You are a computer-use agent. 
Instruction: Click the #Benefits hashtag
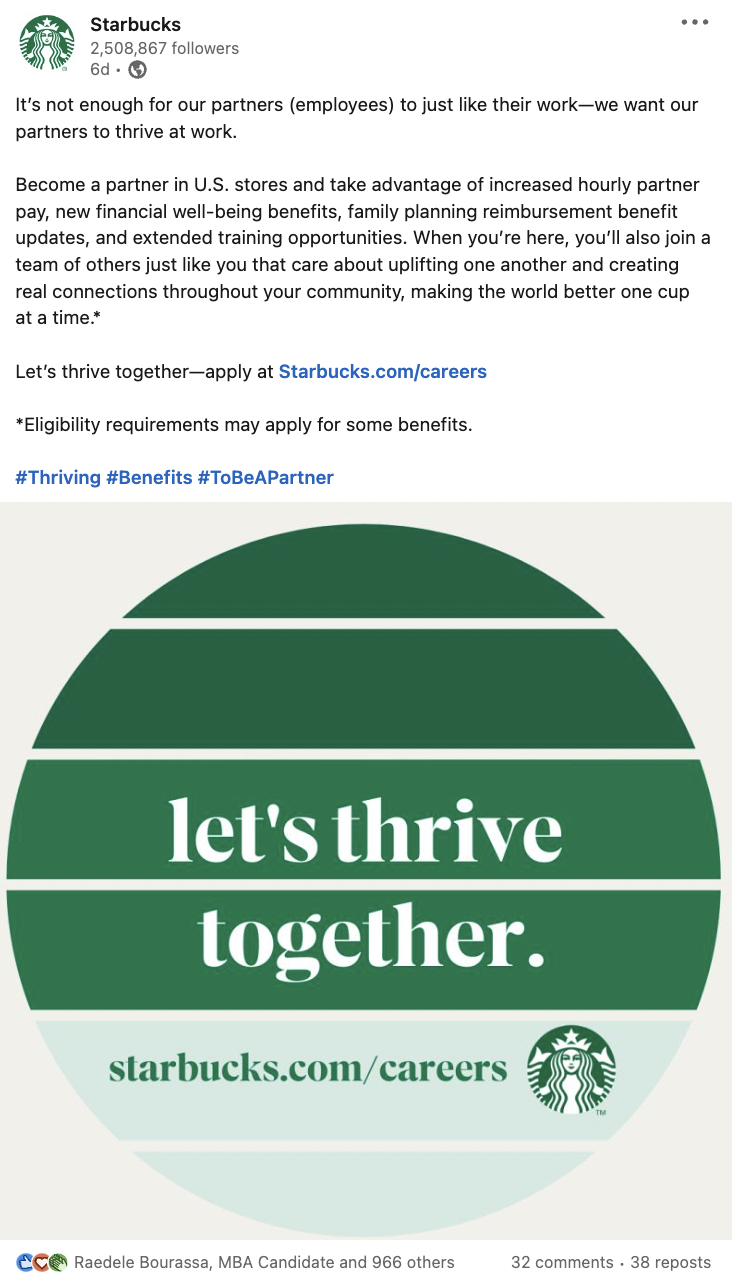point(146,477)
